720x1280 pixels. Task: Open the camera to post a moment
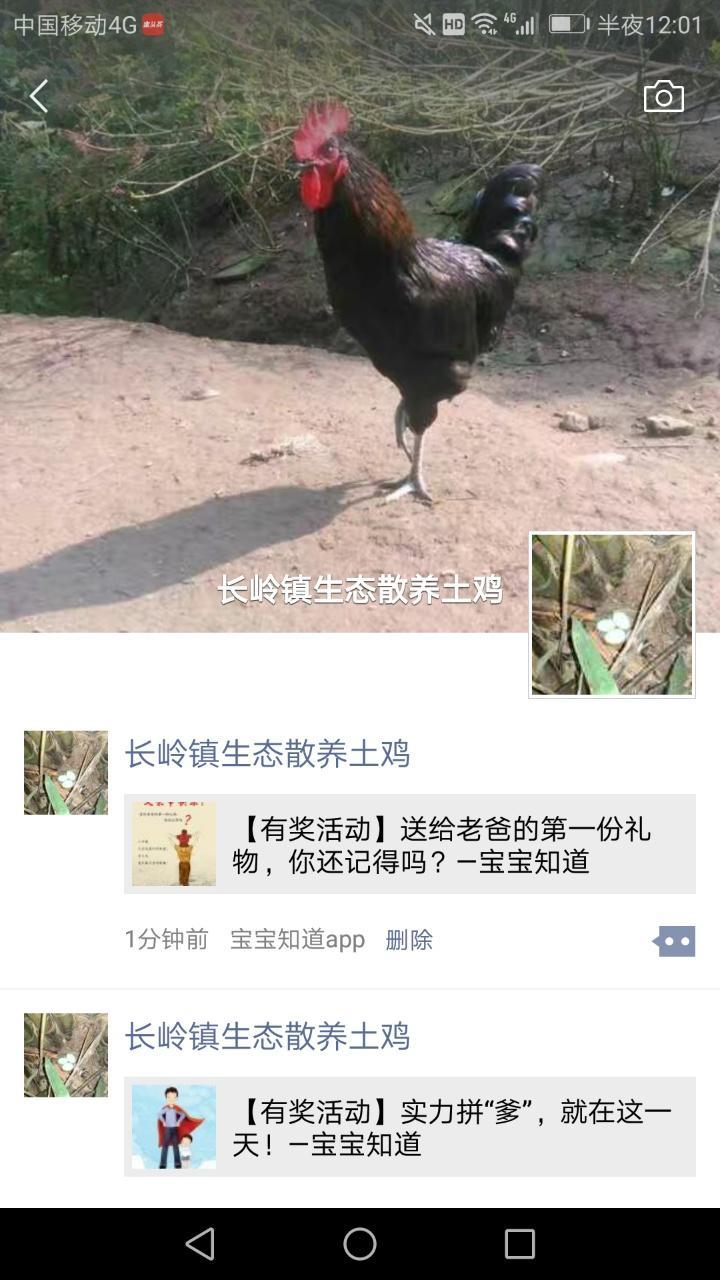point(663,97)
